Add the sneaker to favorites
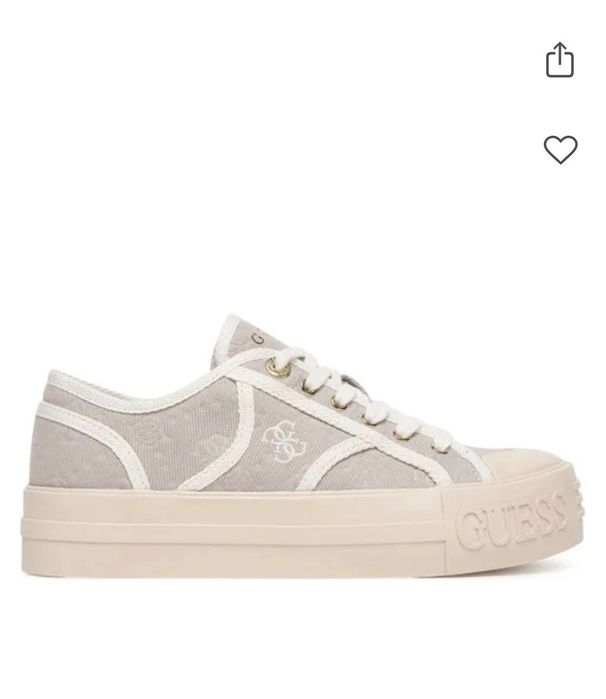Viewport: 606px width, 699px height. tap(560, 149)
